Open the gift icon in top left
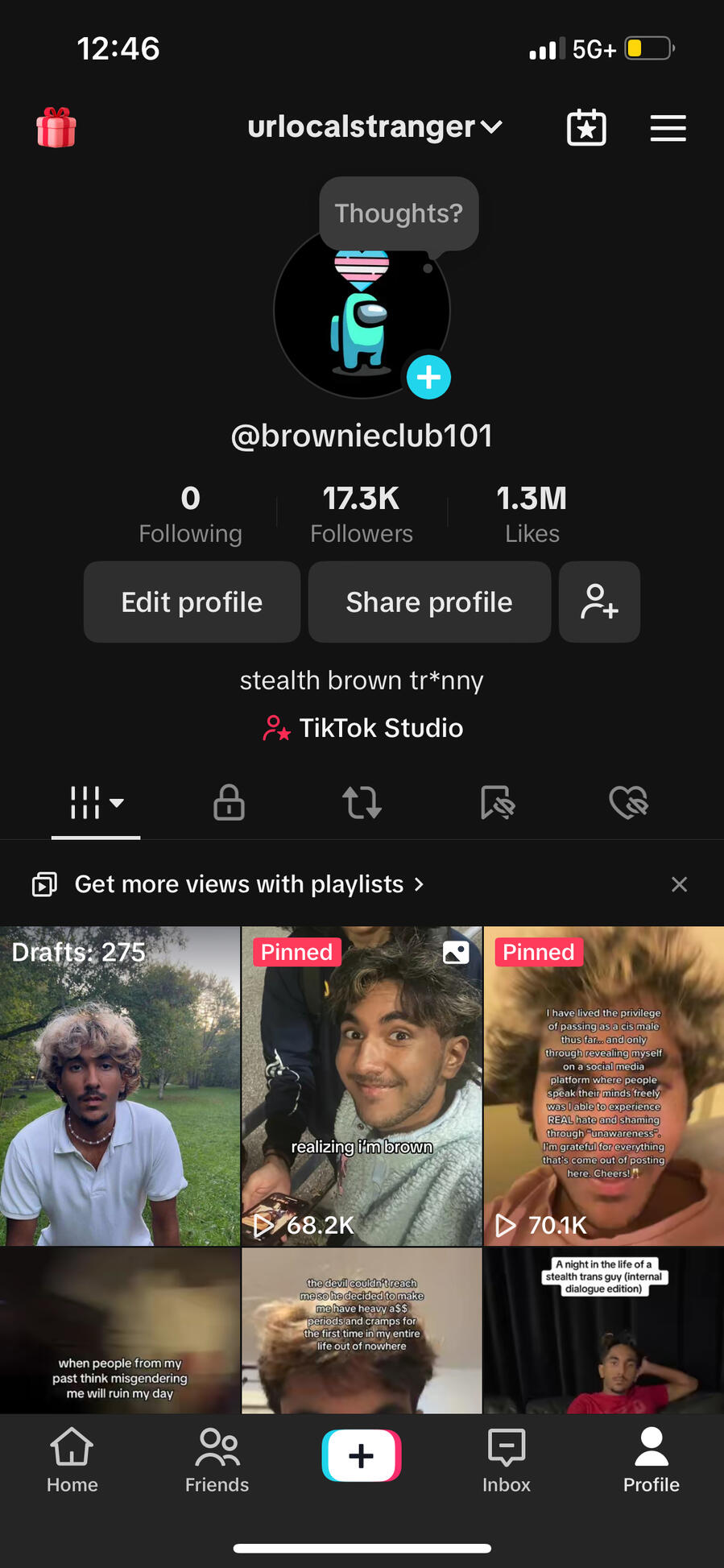Image resolution: width=724 pixels, height=1568 pixels. pos(56,127)
